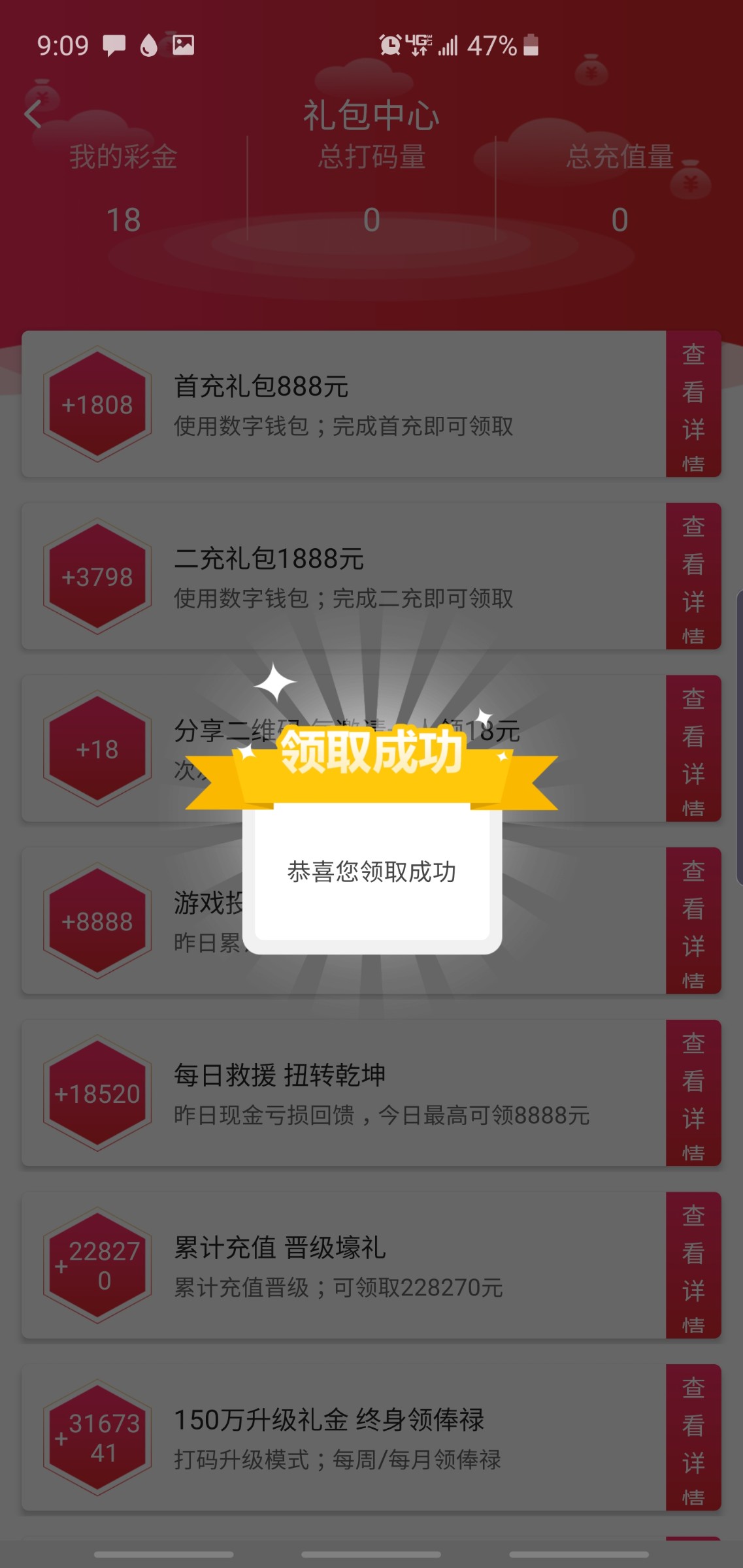Tap the +8888 game bonus badge

click(98, 921)
